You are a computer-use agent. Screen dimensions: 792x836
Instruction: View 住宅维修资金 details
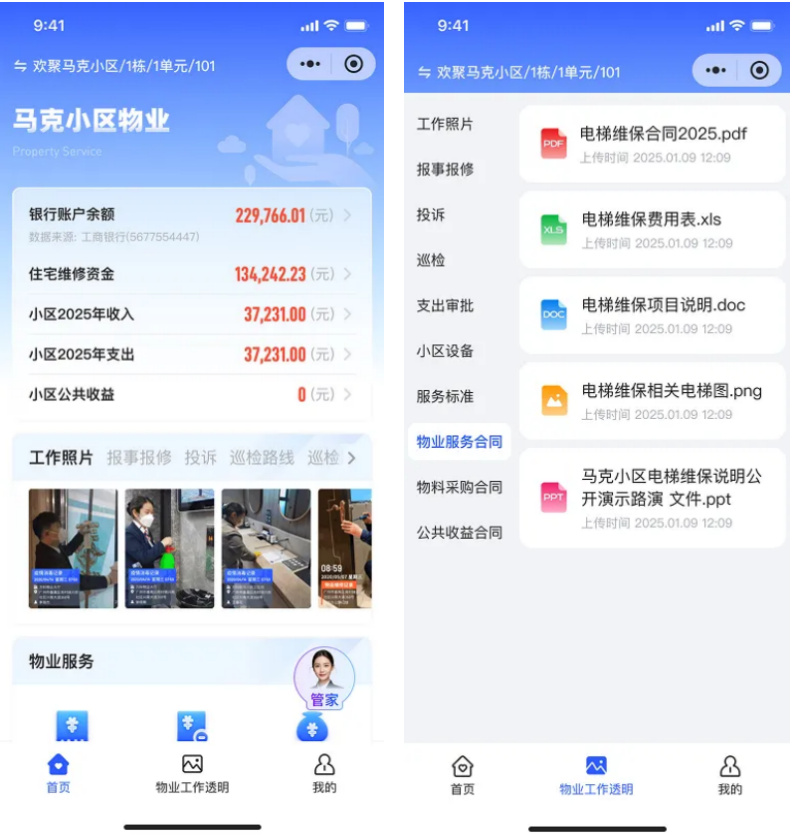(190, 274)
